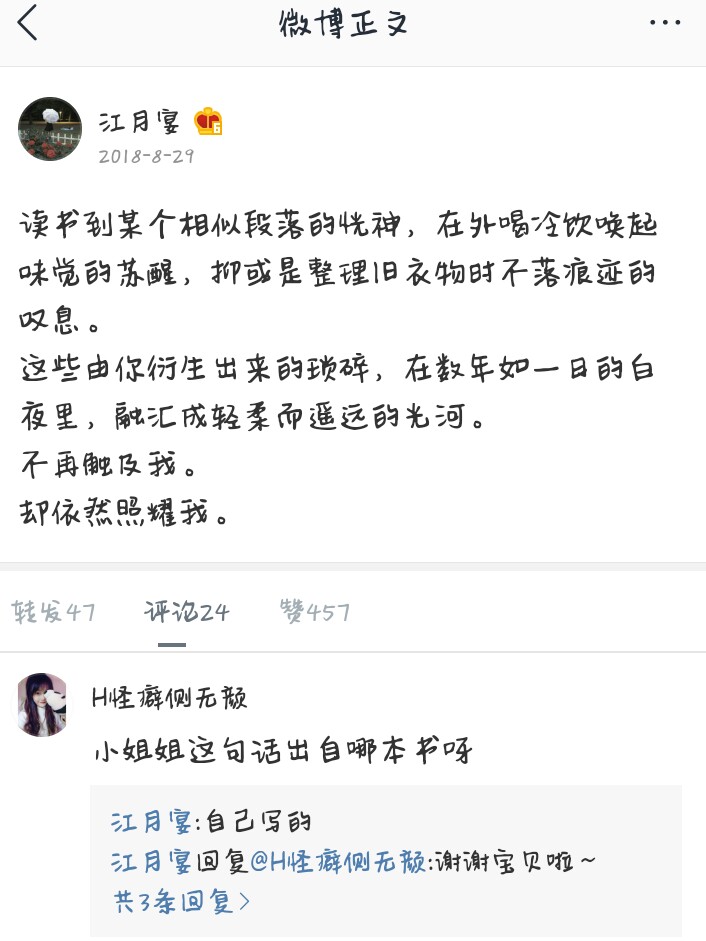
Task: Open the H怪癖侧无颜 username
Action: click(x=168, y=697)
